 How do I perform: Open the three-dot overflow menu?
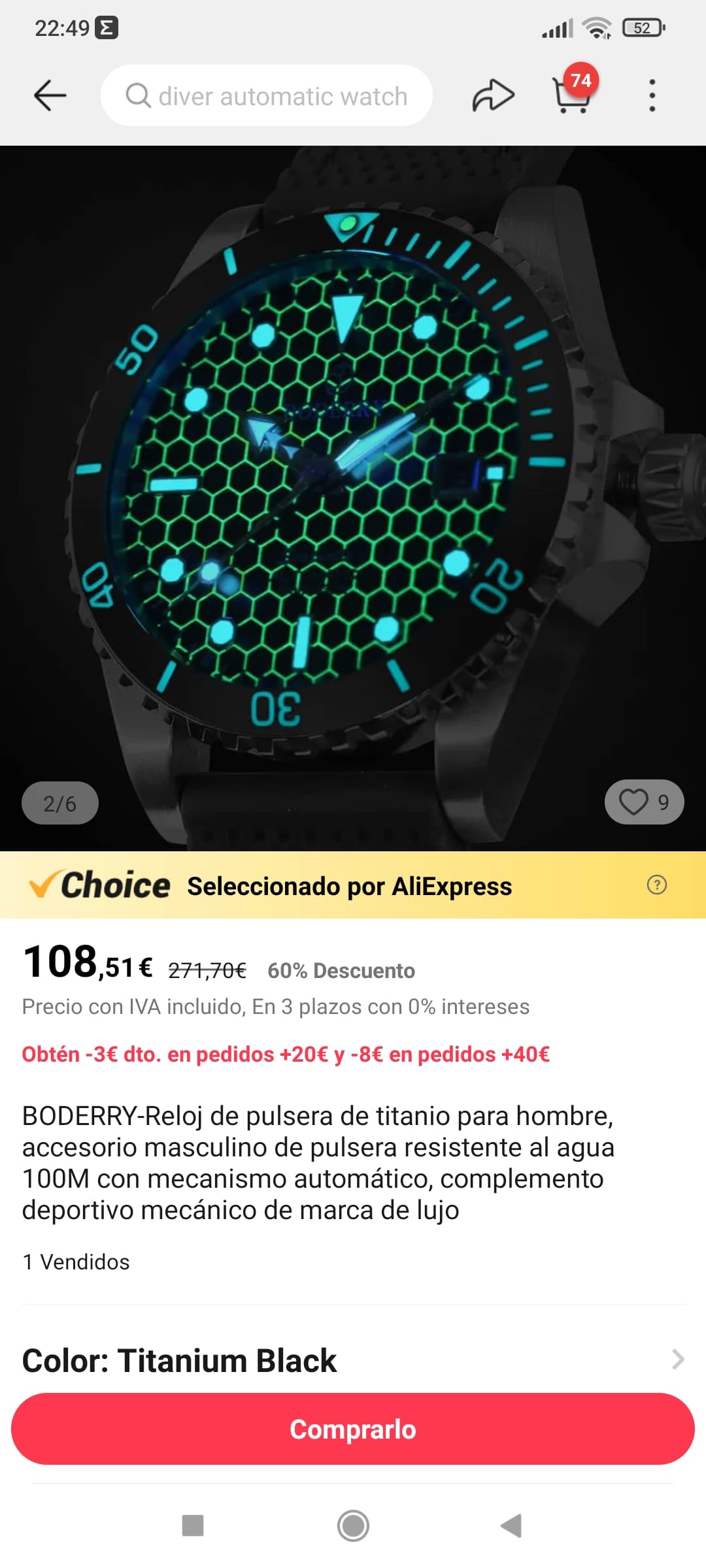pyautogui.click(x=652, y=96)
